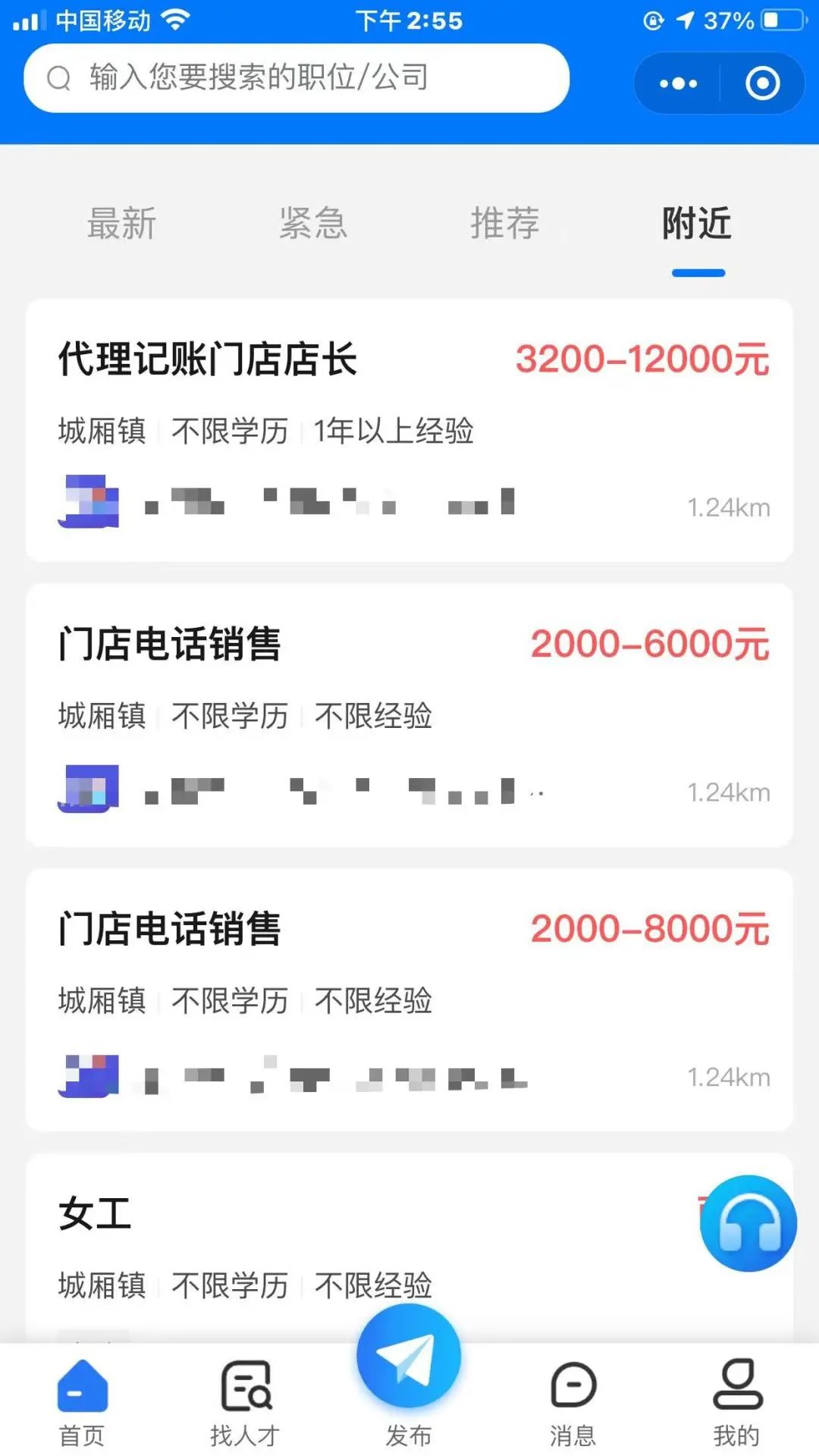The height and width of the screenshot is (1456, 819).
Task: Open 门店电话销售 job paying 2000-8000元
Action: tap(409, 1000)
